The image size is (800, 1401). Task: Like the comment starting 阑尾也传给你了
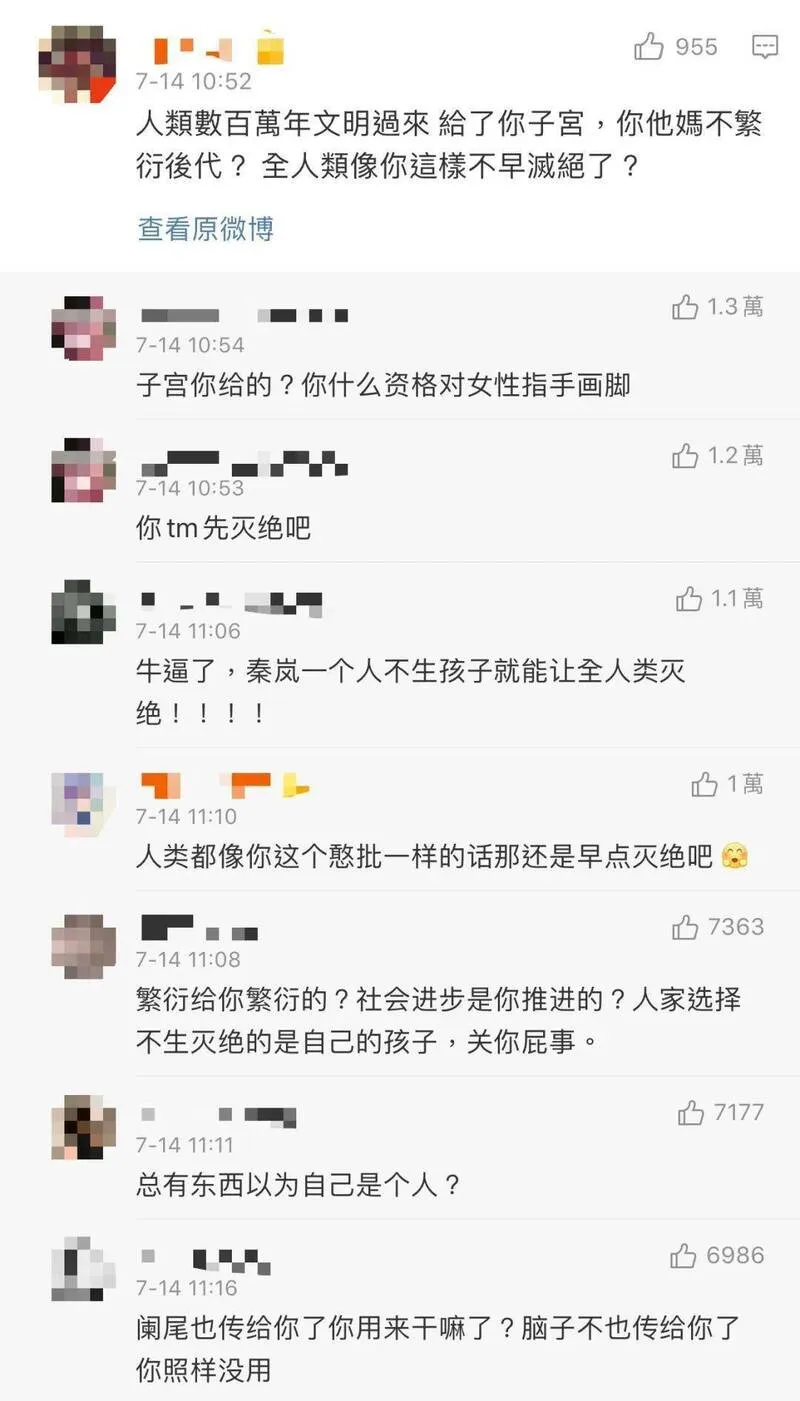[684, 1256]
